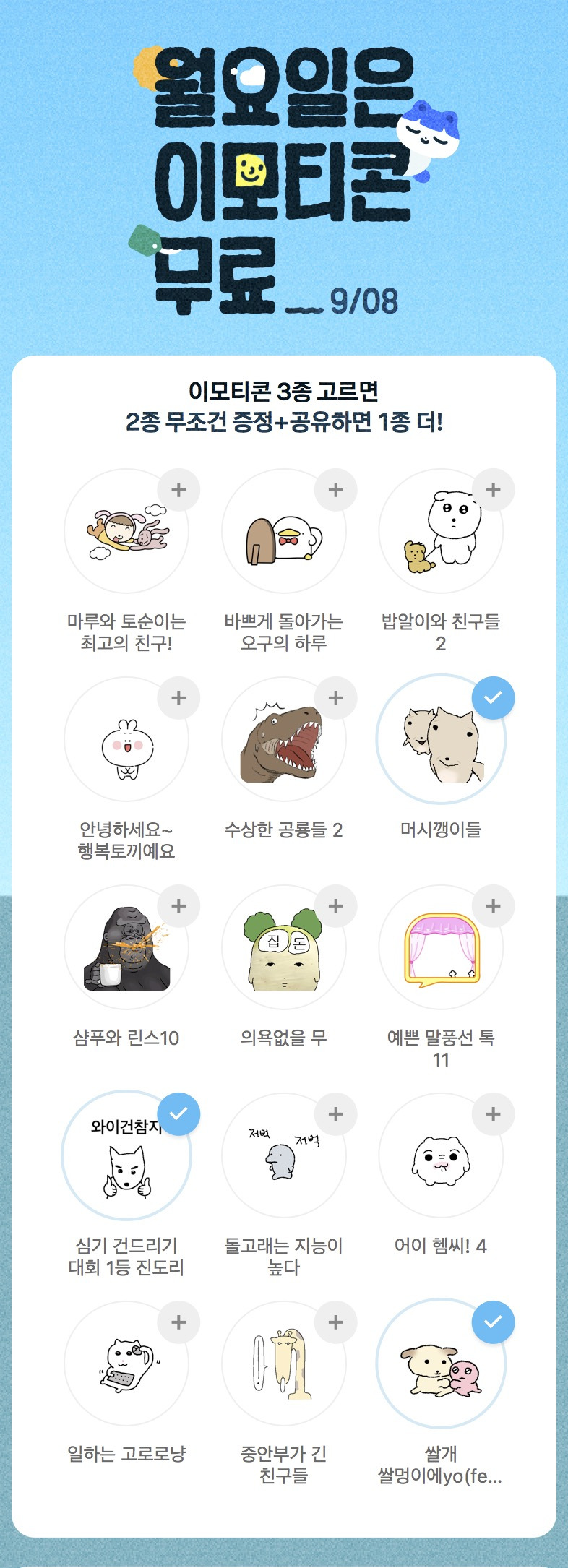Add 샴푸와 린스10 emoticon

pyautogui.click(x=178, y=906)
